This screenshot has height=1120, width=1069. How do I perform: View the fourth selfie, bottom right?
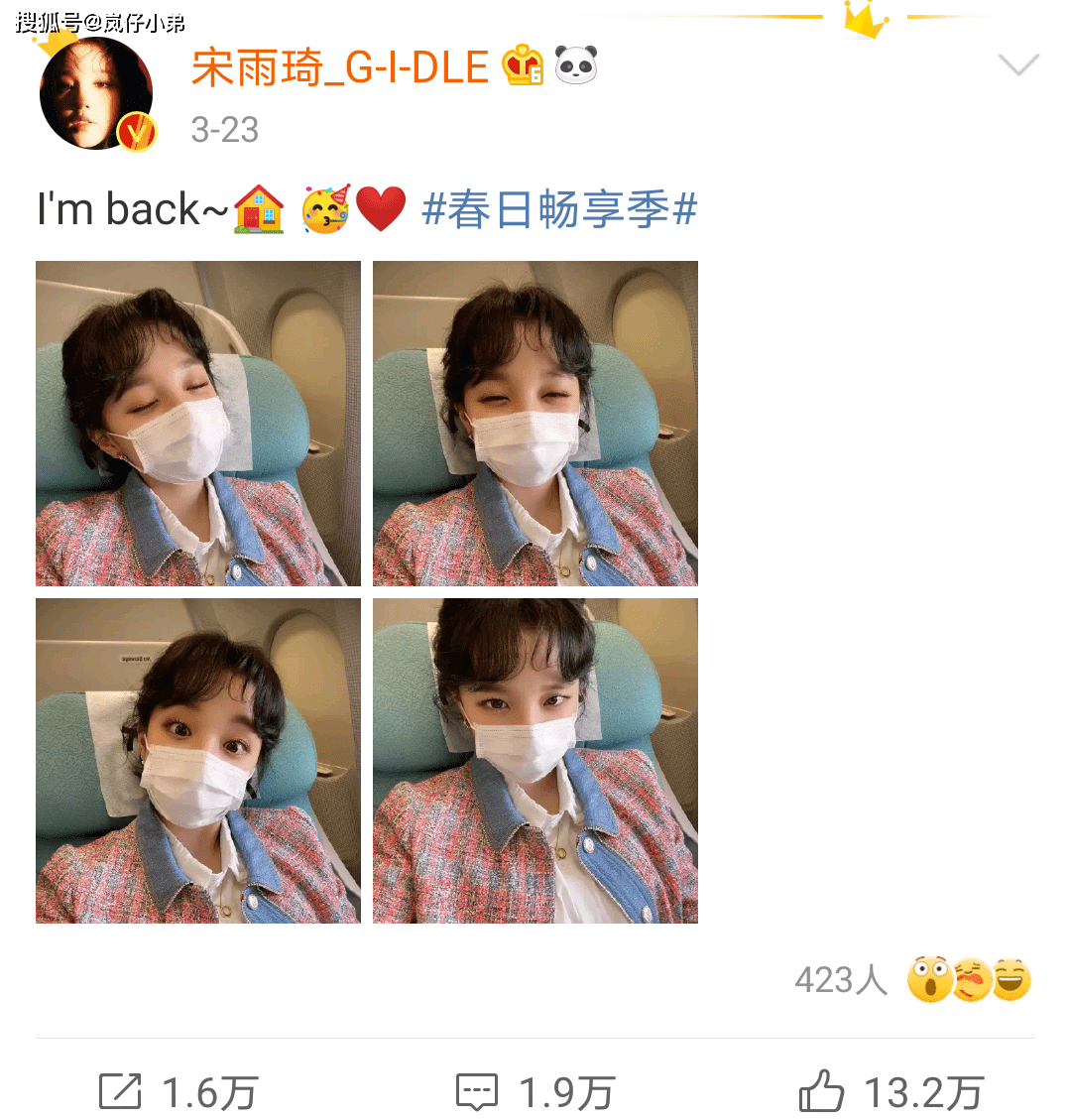(x=535, y=761)
